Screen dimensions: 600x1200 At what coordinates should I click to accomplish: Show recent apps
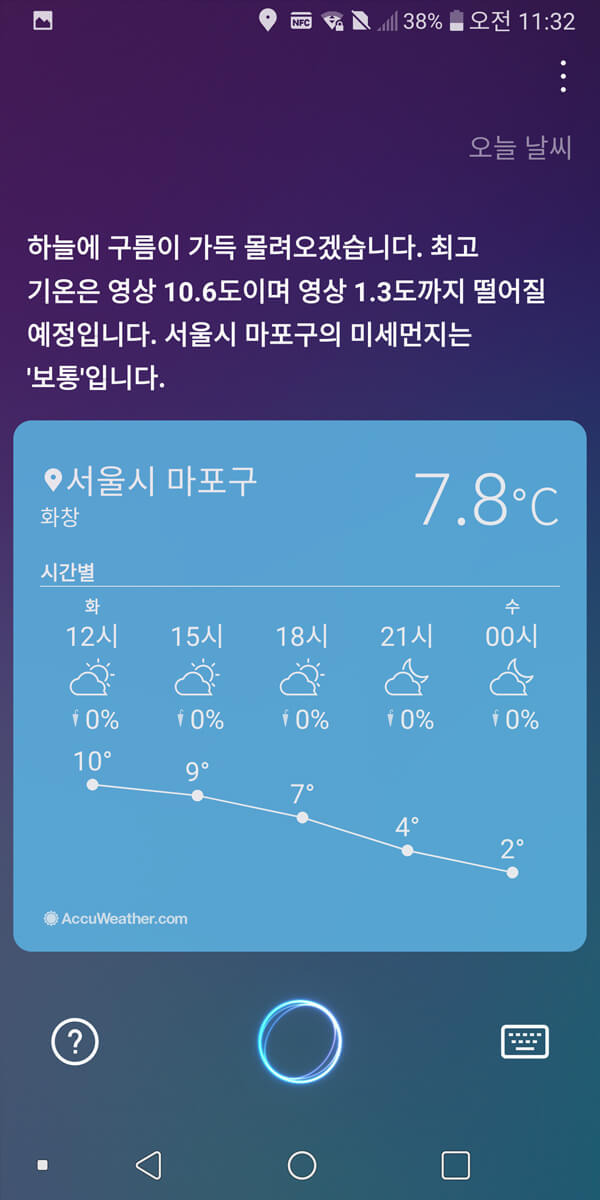pos(455,1165)
